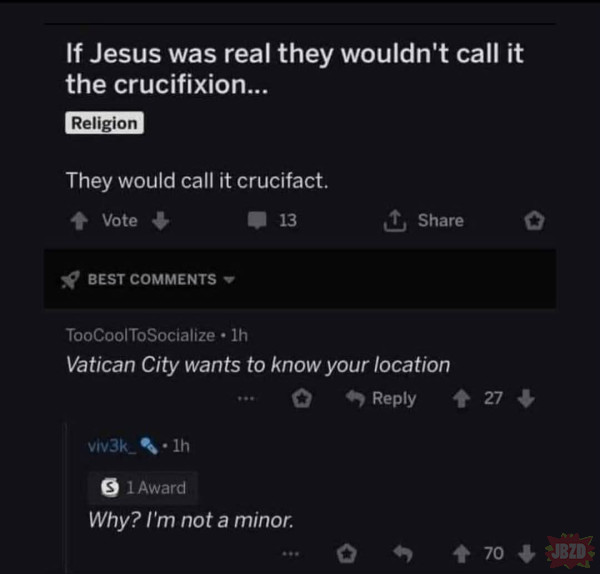Give an award to the post
This screenshot has width=600, height=574.
[533, 220]
